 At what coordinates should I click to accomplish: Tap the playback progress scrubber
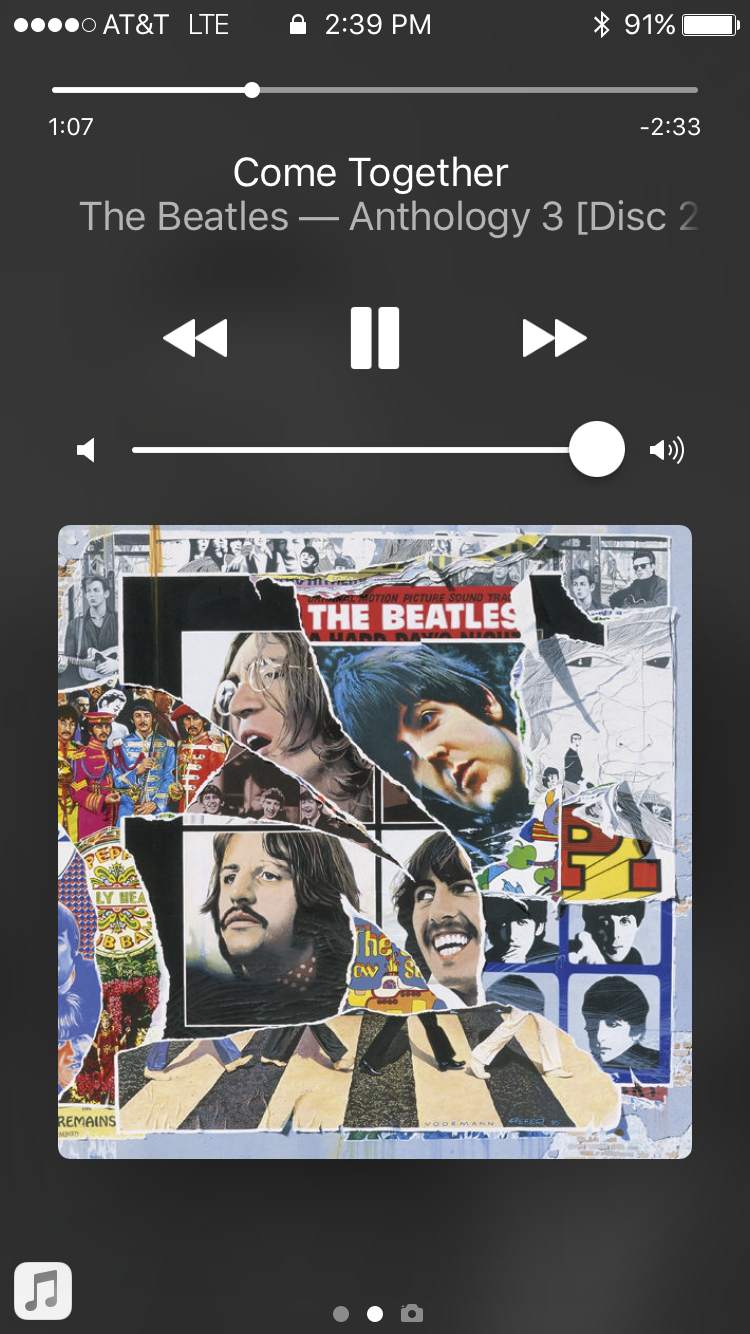click(x=252, y=90)
